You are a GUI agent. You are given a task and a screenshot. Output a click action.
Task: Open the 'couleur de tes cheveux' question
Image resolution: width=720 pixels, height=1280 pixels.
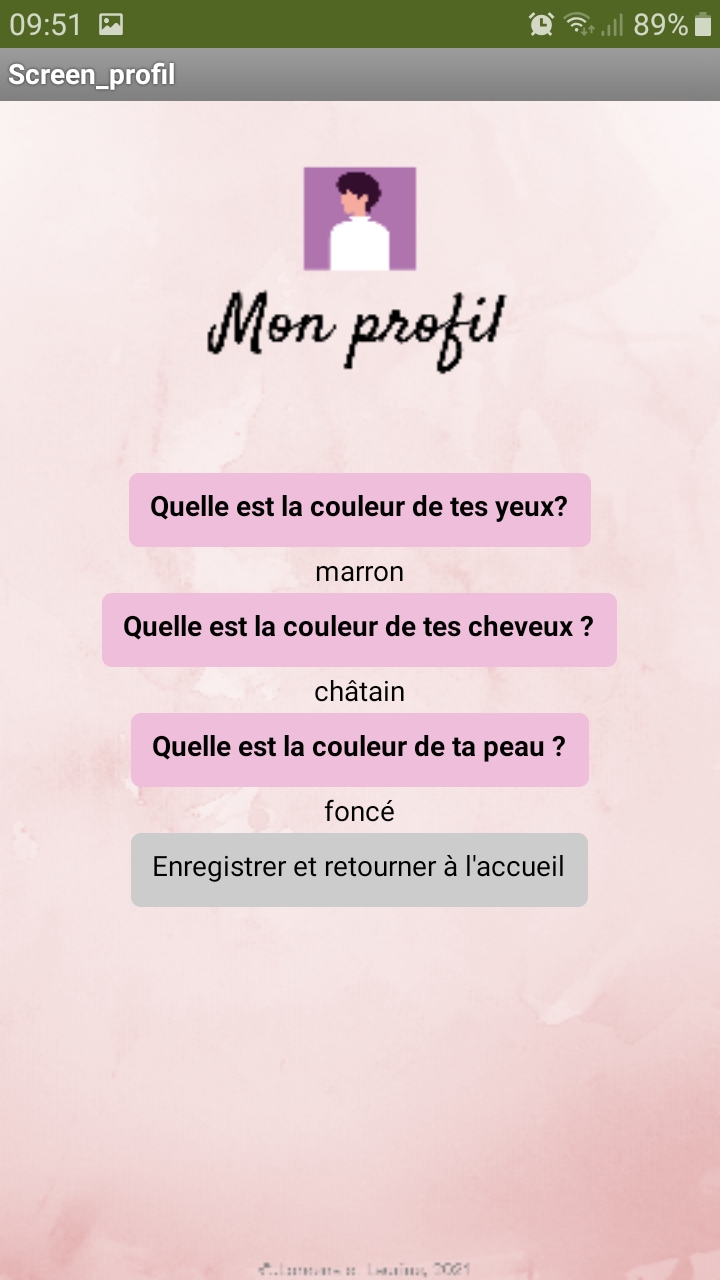pyautogui.click(x=359, y=629)
